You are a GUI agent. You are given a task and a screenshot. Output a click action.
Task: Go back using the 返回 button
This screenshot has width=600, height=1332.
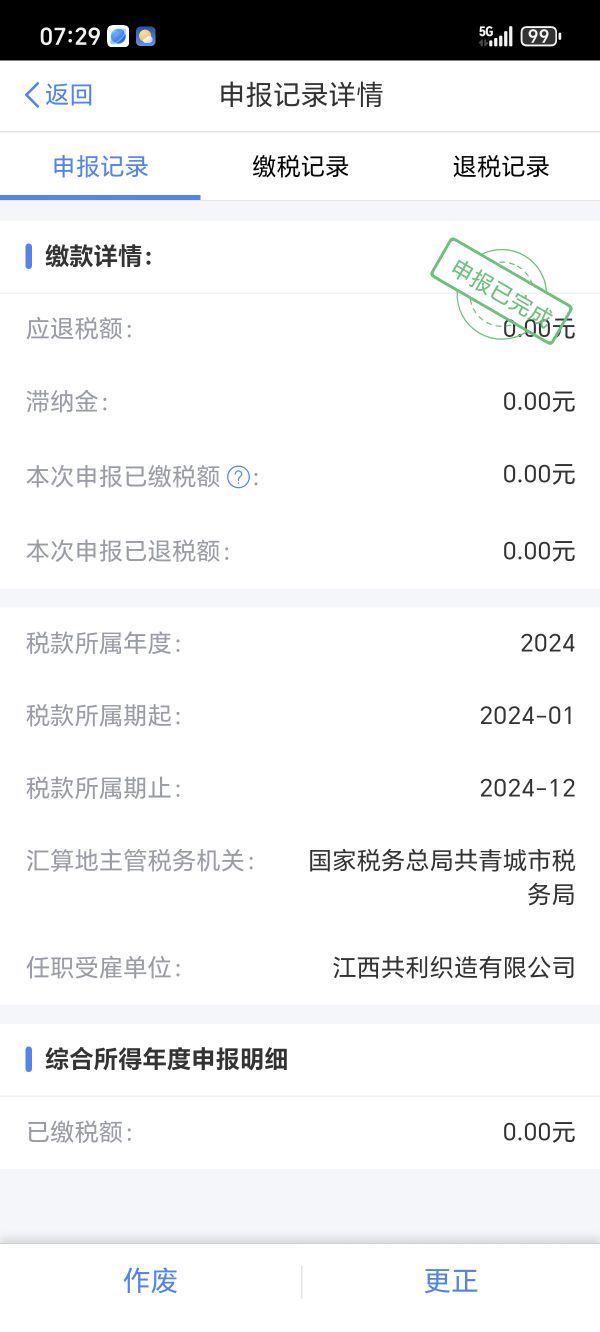click(x=58, y=95)
